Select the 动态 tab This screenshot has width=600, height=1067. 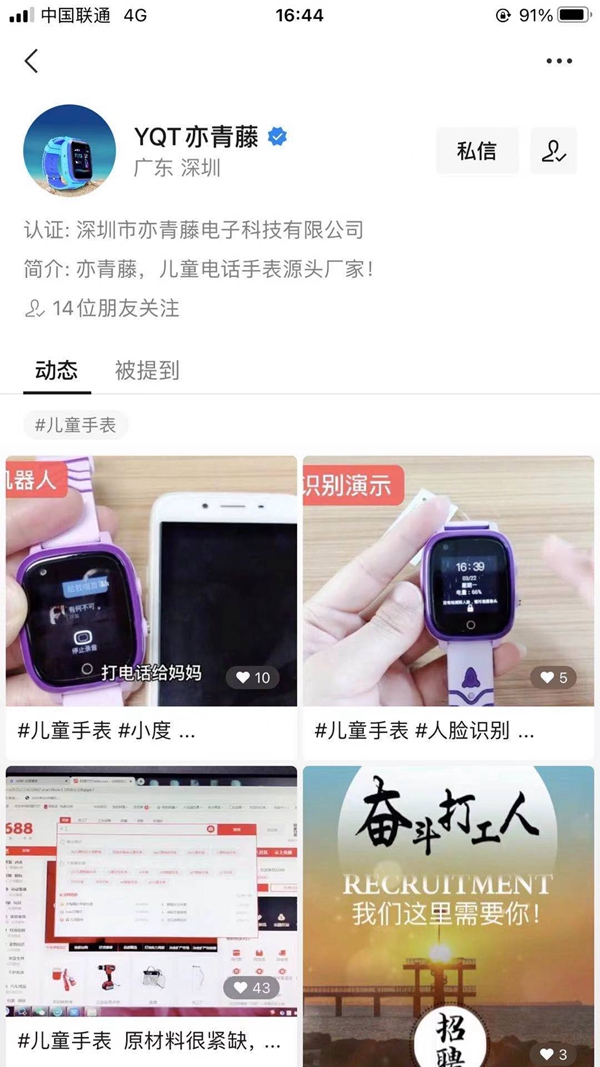point(56,370)
